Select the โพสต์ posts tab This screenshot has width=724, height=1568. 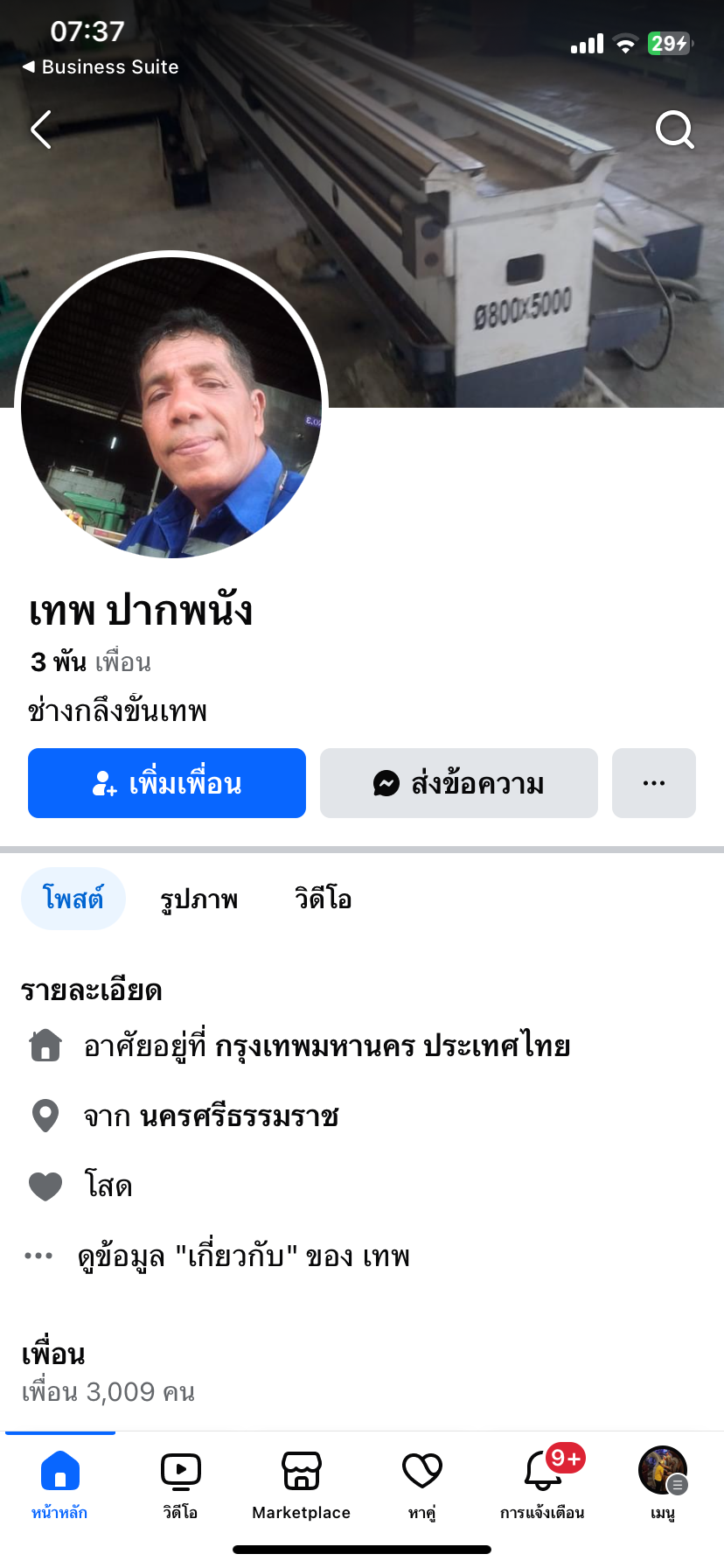pos(73,899)
